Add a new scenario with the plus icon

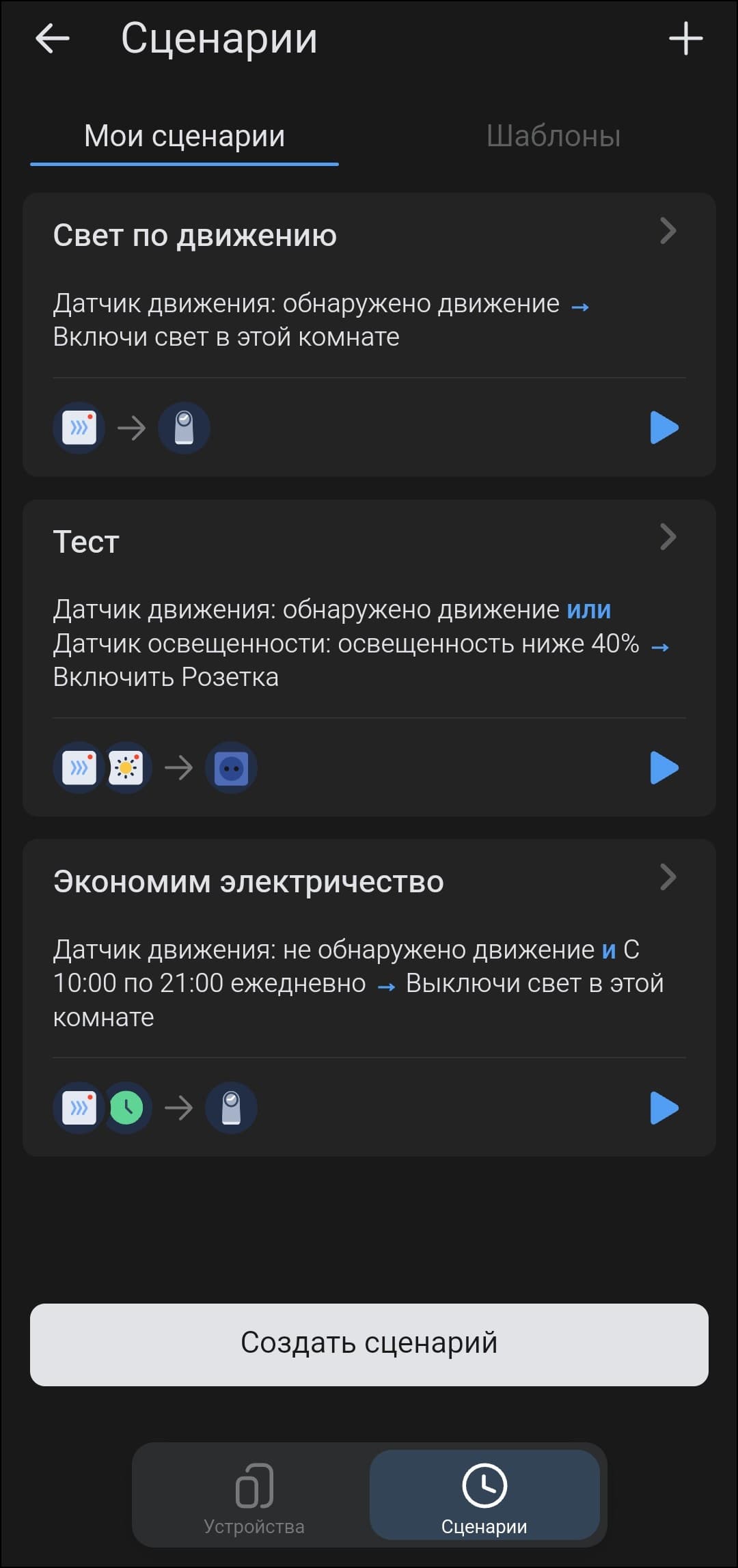pos(685,38)
